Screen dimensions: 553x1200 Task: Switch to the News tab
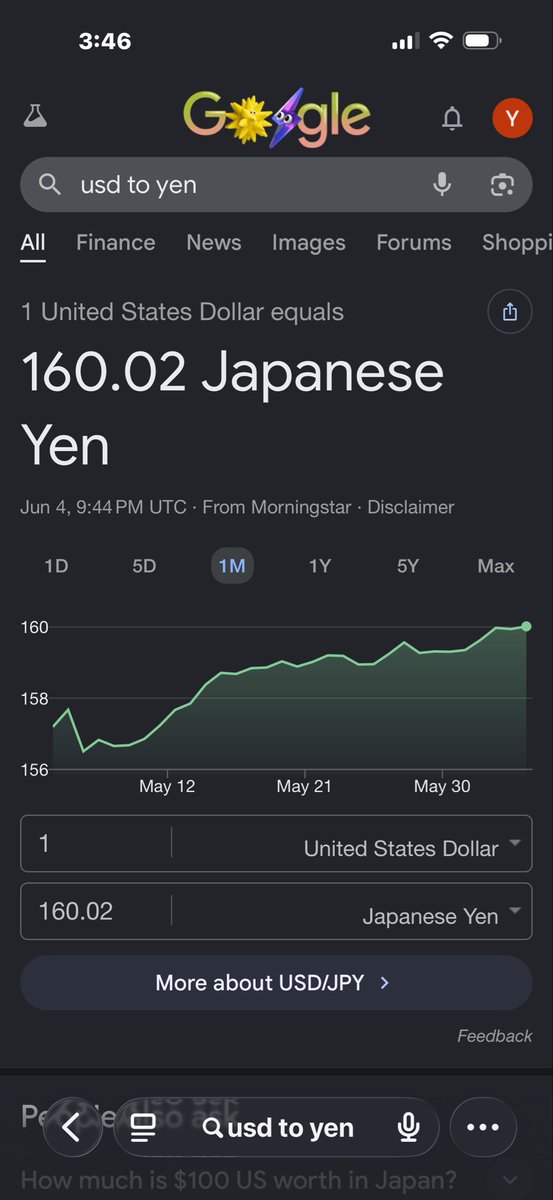tap(213, 242)
